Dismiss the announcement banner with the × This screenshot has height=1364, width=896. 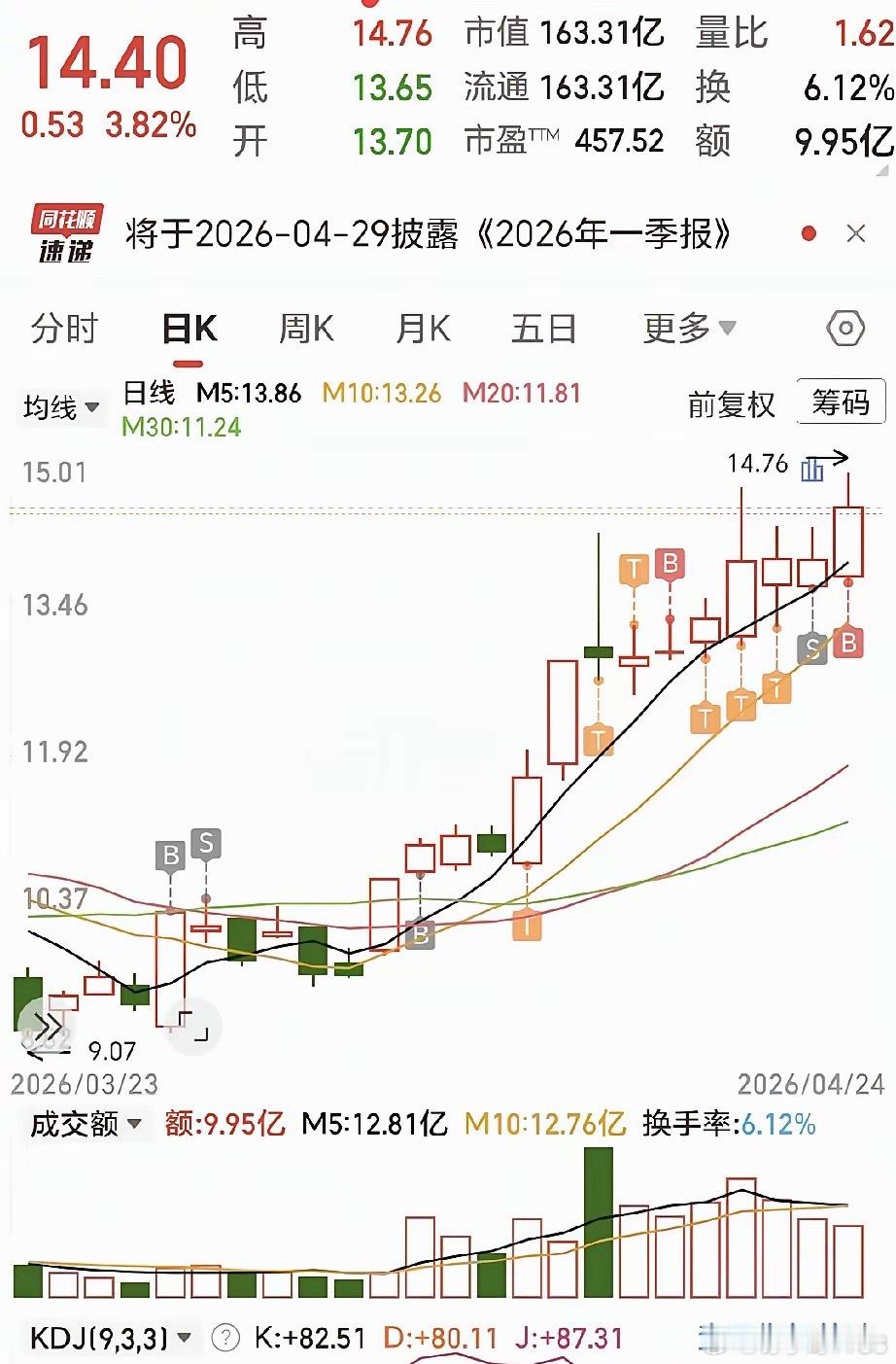854,233
